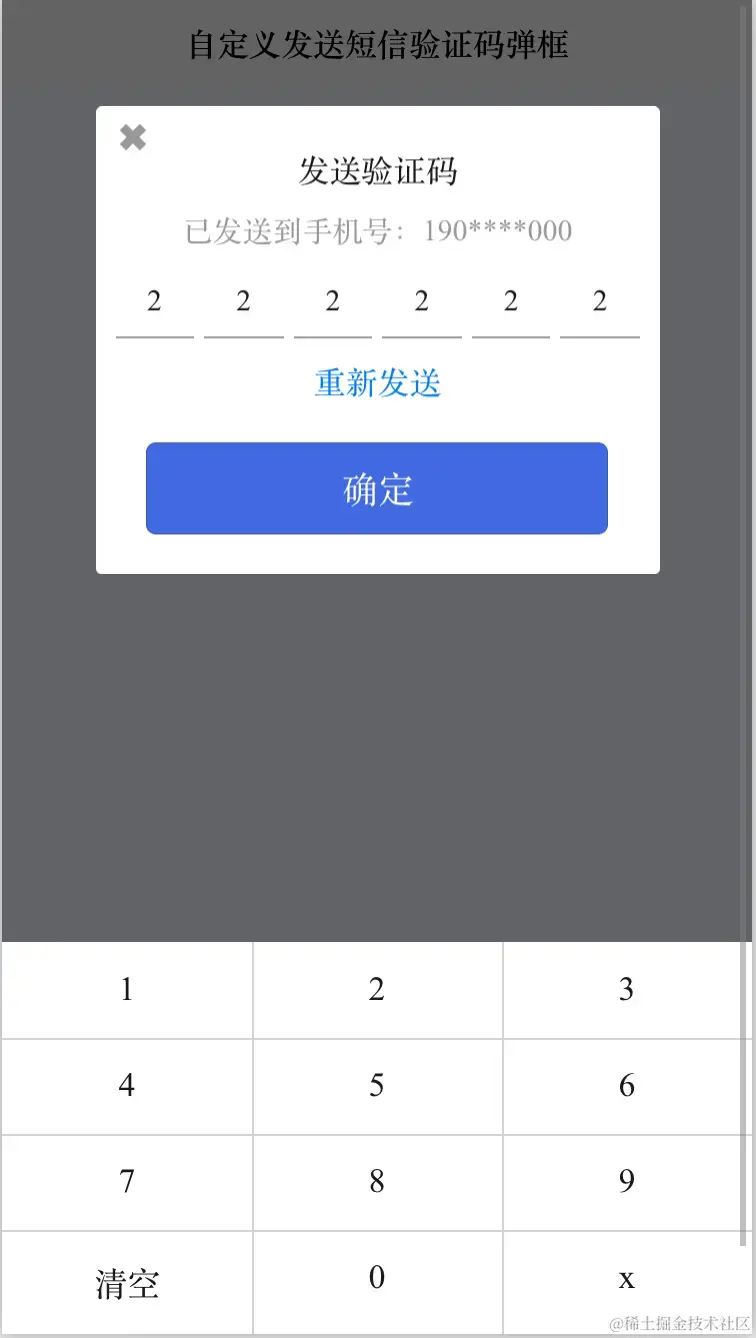Confirm with the 确定 button
The width and height of the screenshot is (756, 1338).
tap(377, 489)
